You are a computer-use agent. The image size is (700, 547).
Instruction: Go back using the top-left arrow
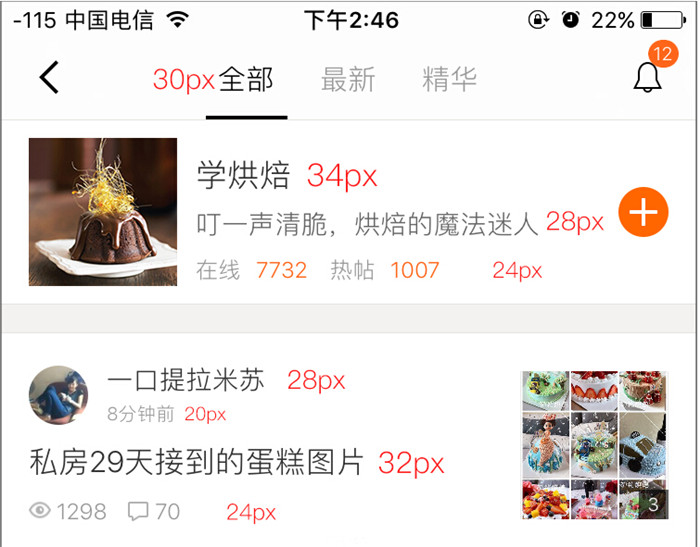tap(49, 77)
